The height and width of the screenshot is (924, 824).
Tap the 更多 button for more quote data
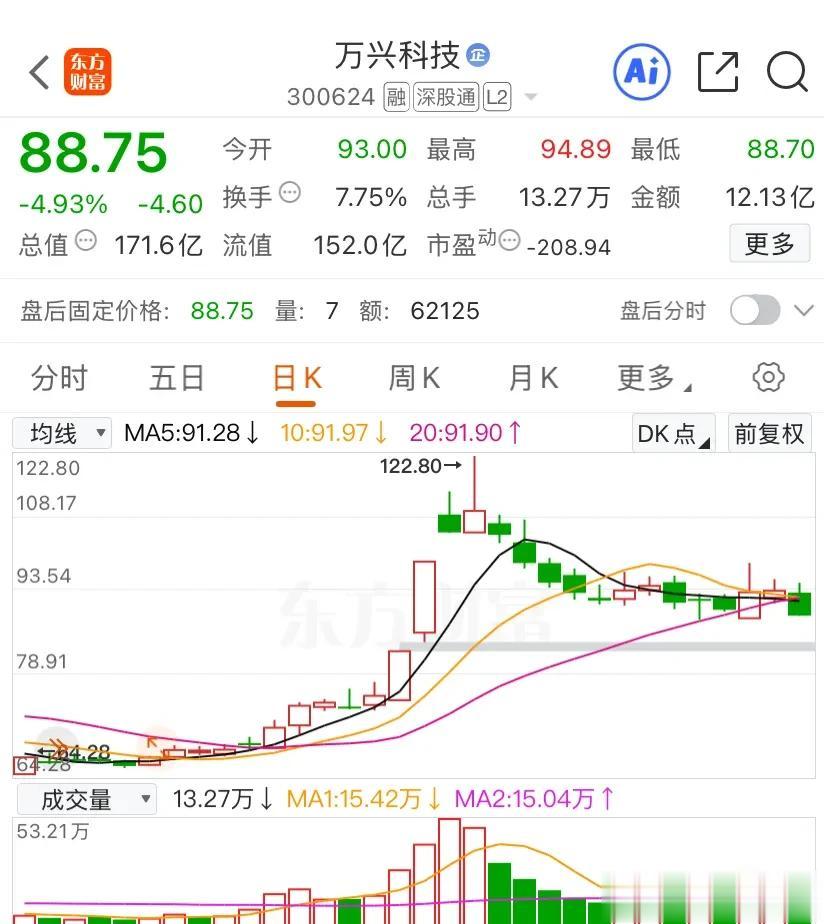768,243
